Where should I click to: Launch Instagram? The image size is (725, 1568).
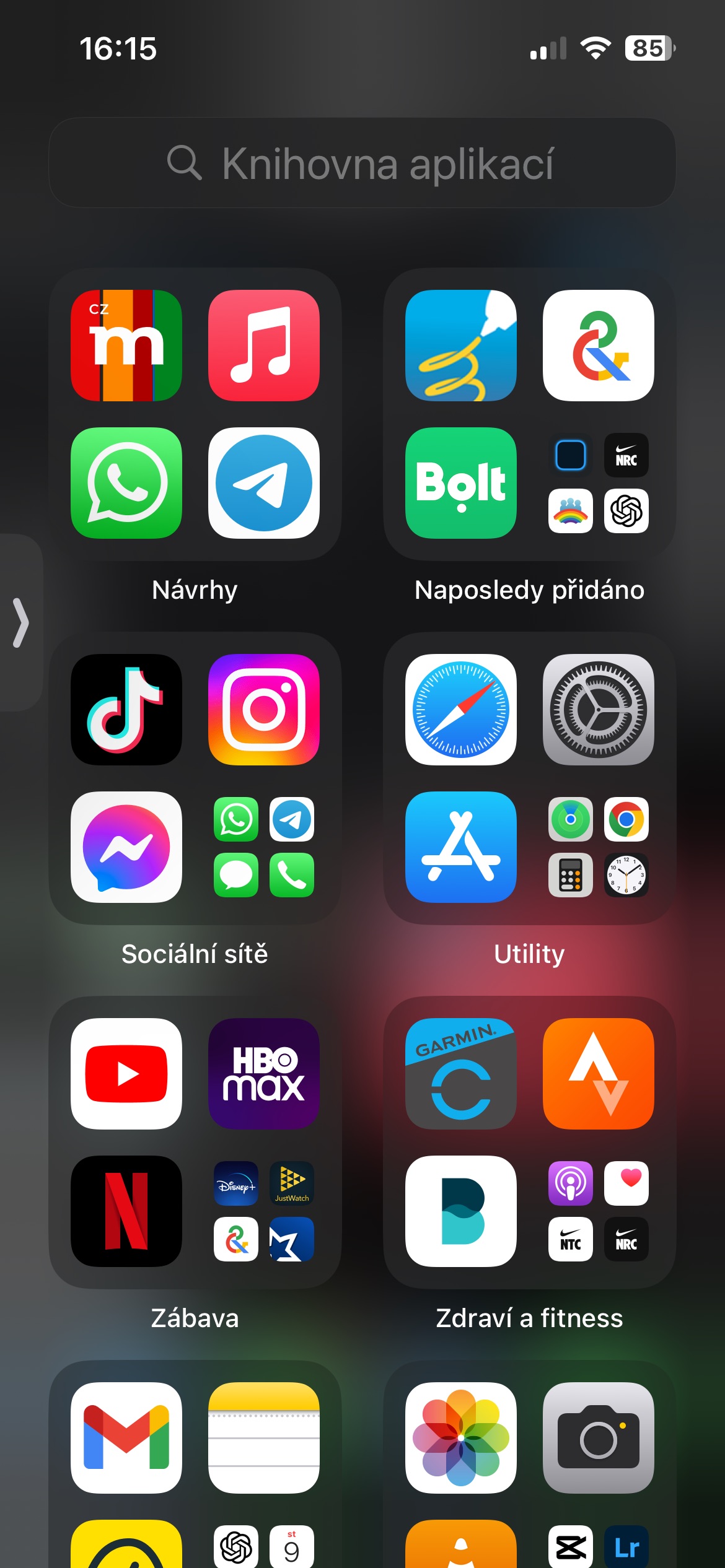point(264,710)
